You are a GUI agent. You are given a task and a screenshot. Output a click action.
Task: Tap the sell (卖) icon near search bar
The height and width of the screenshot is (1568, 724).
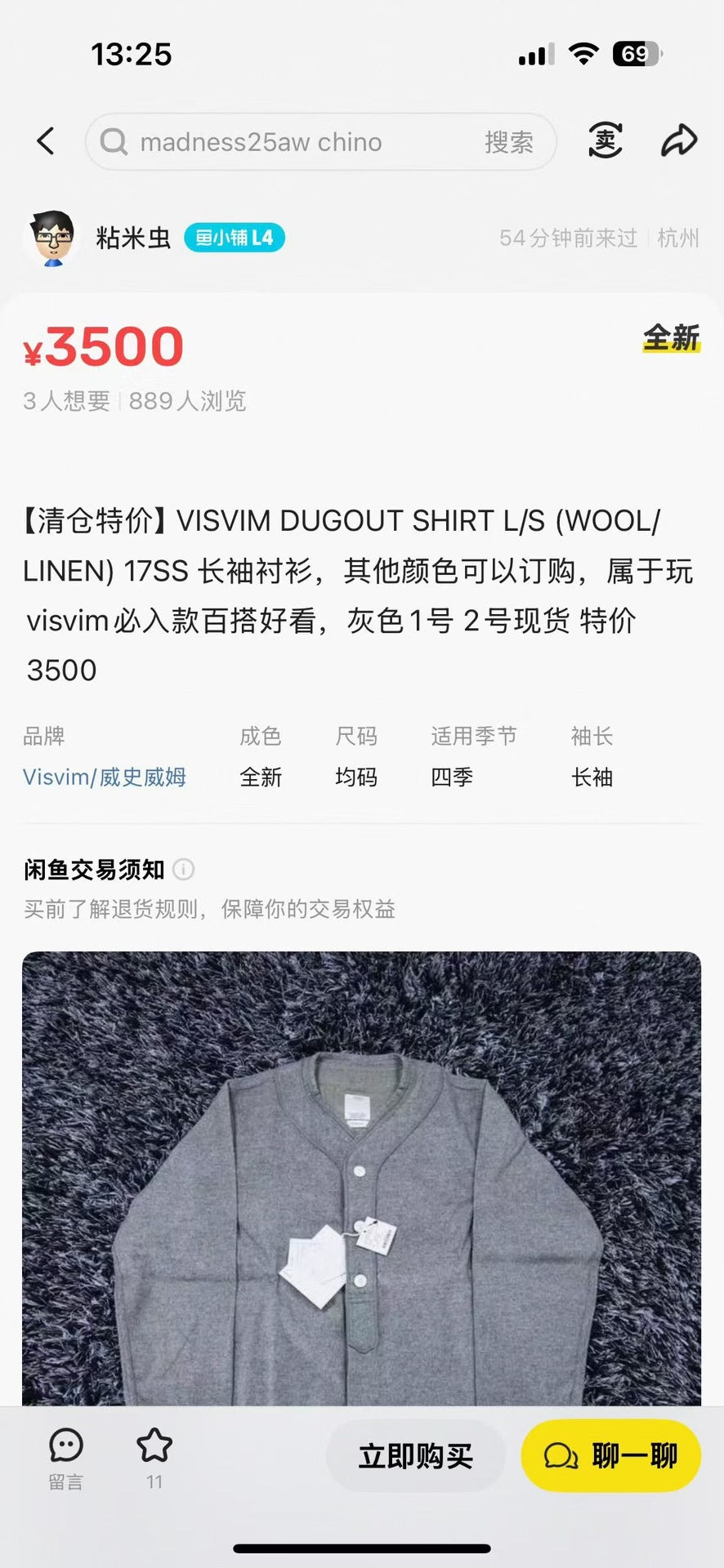pyautogui.click(x=605, y=140)
